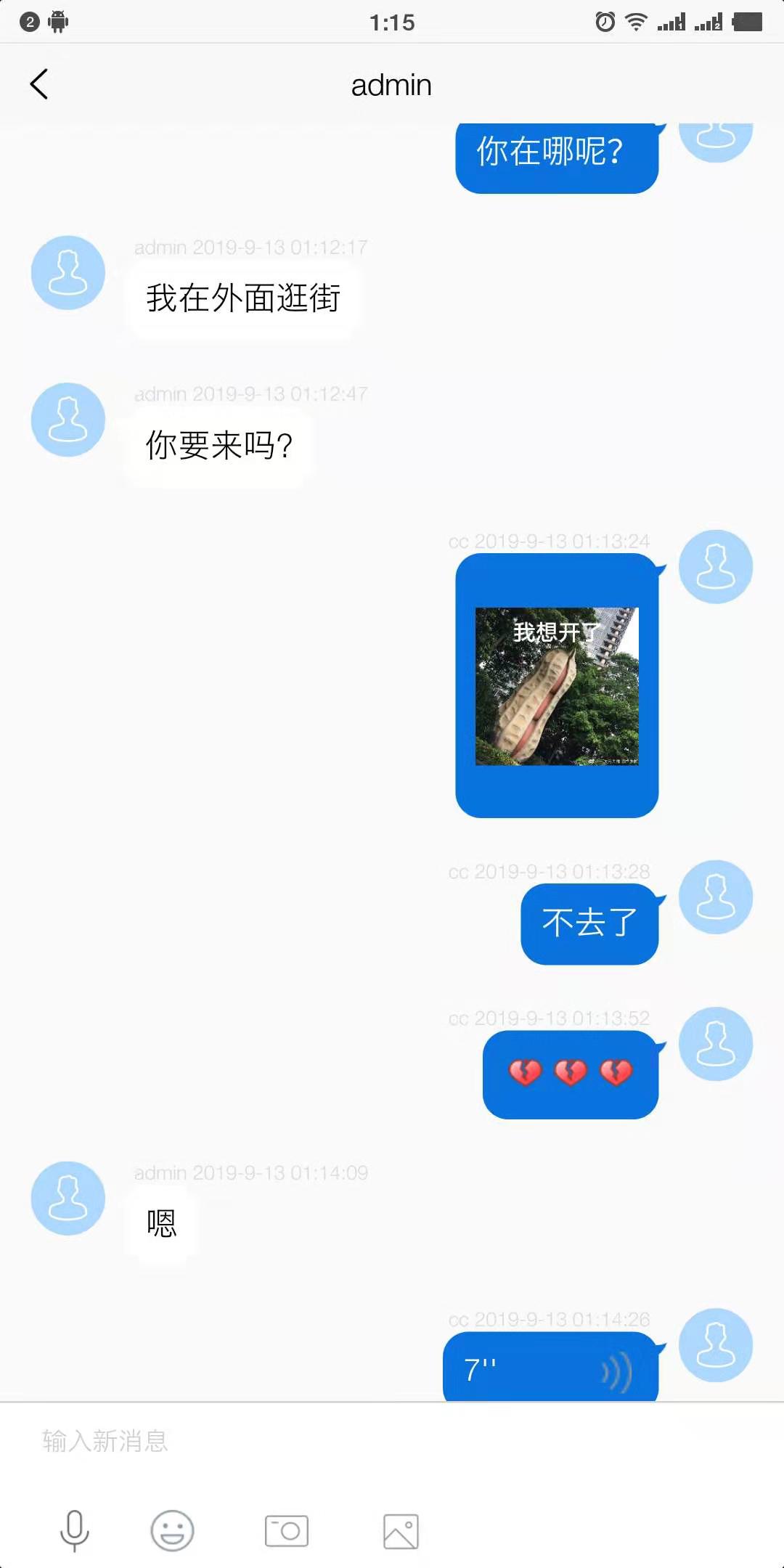
Task: Focus the new message input field
Action: point(392,1440)
